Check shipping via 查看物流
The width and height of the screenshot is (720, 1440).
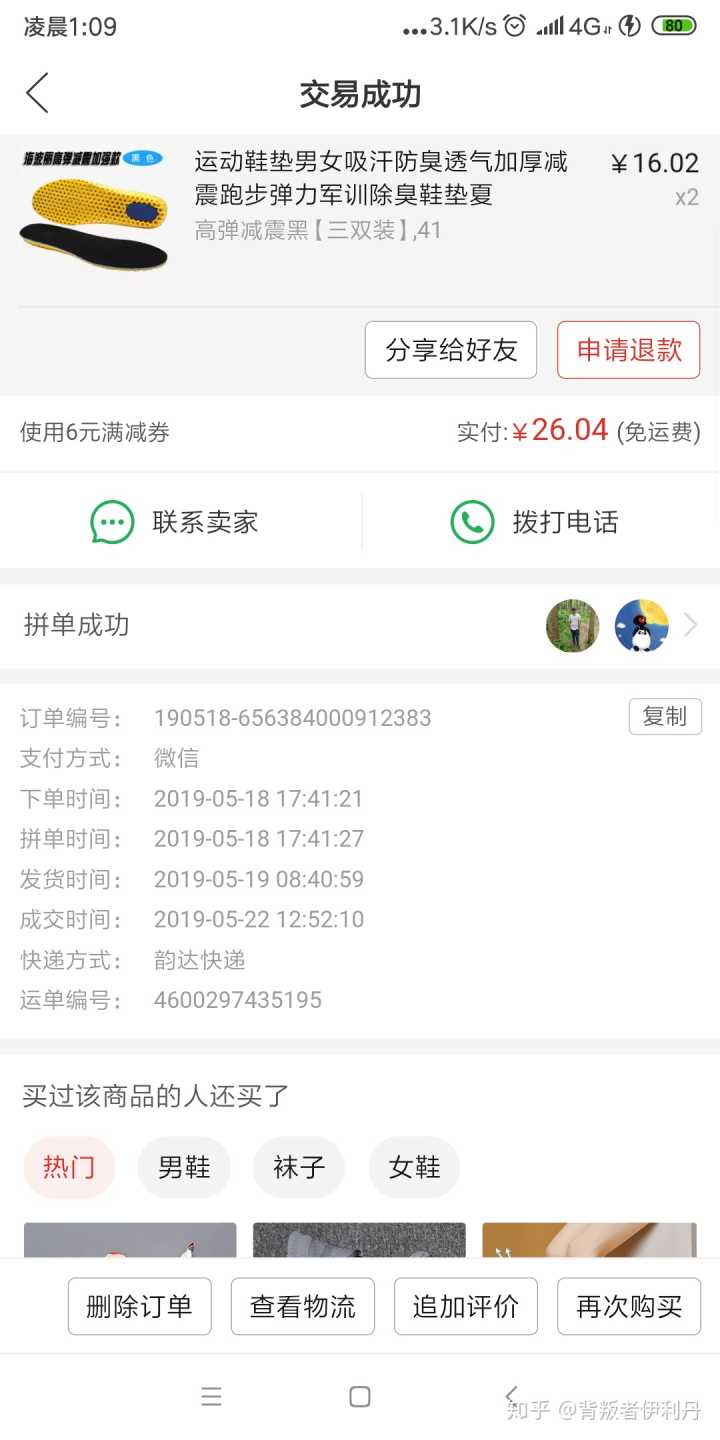coord(303,1306)
